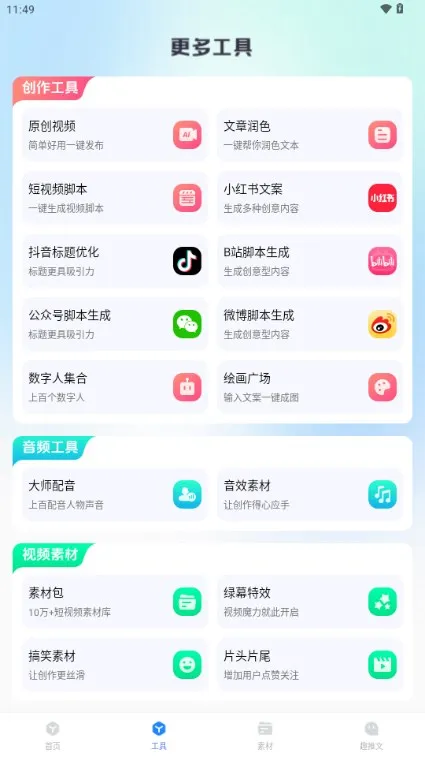Enter 绘画广场 drawing plaza

310,387
